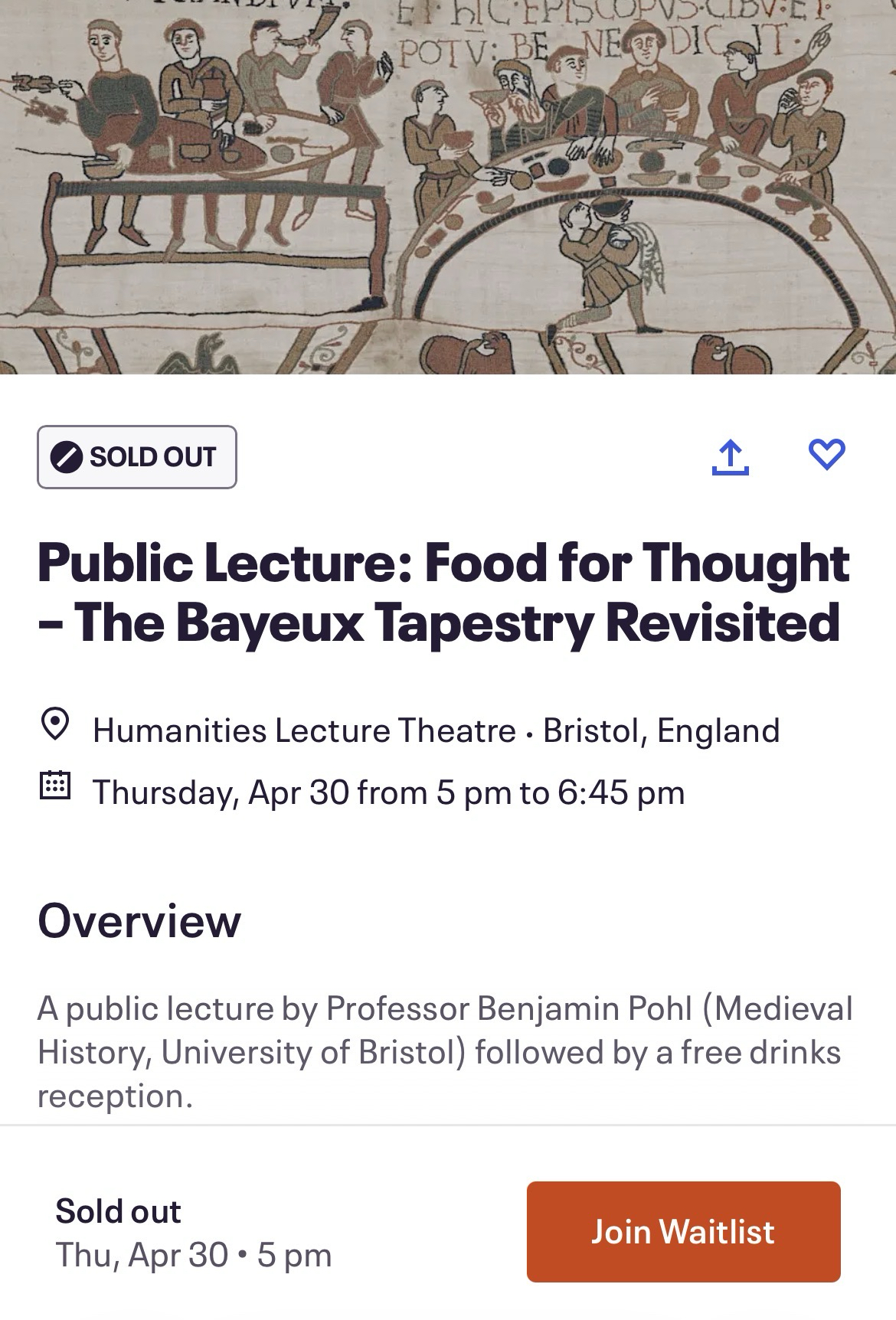Join the waitlist for the lecture
The height and width of the screenshot is (1320, 896).
coord(683,1232)
